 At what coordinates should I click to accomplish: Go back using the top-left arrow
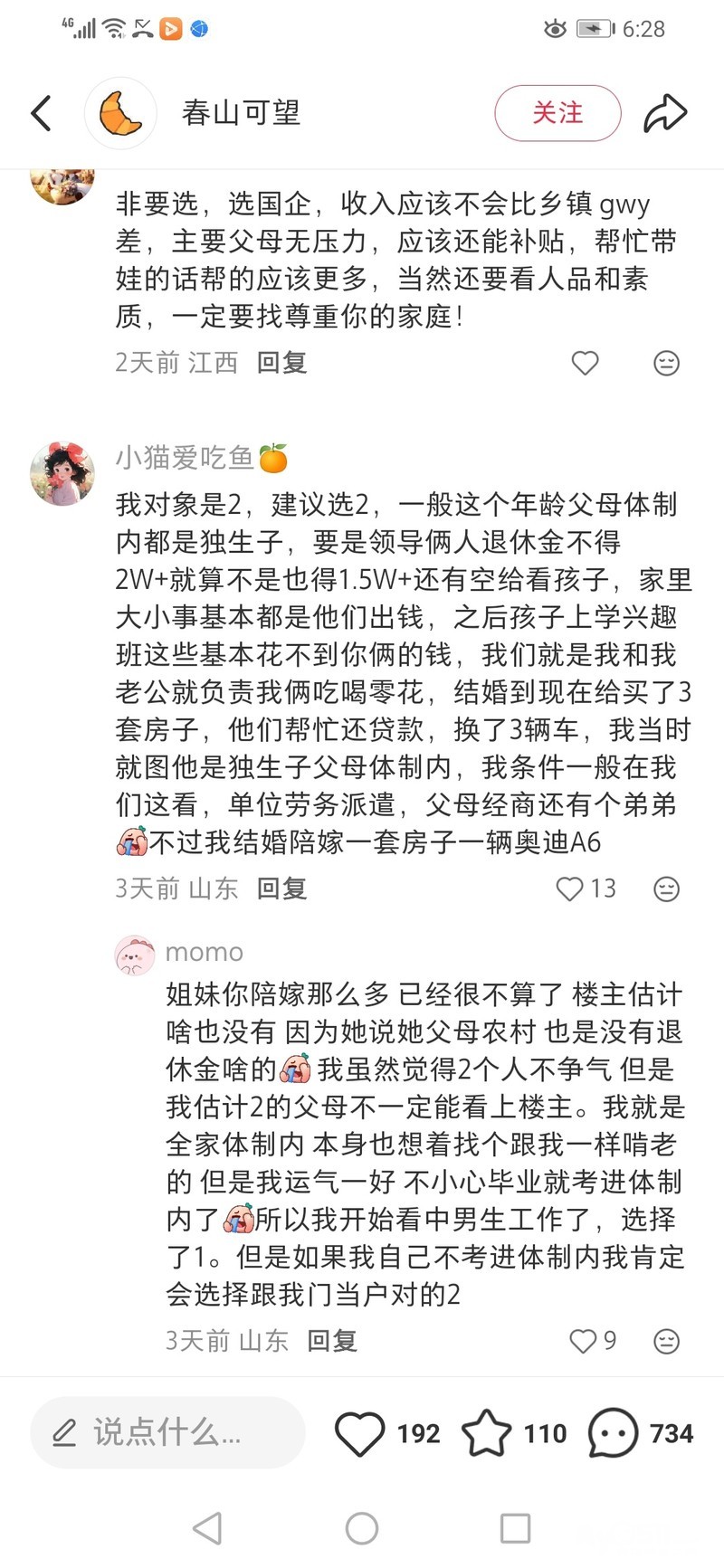42,114
